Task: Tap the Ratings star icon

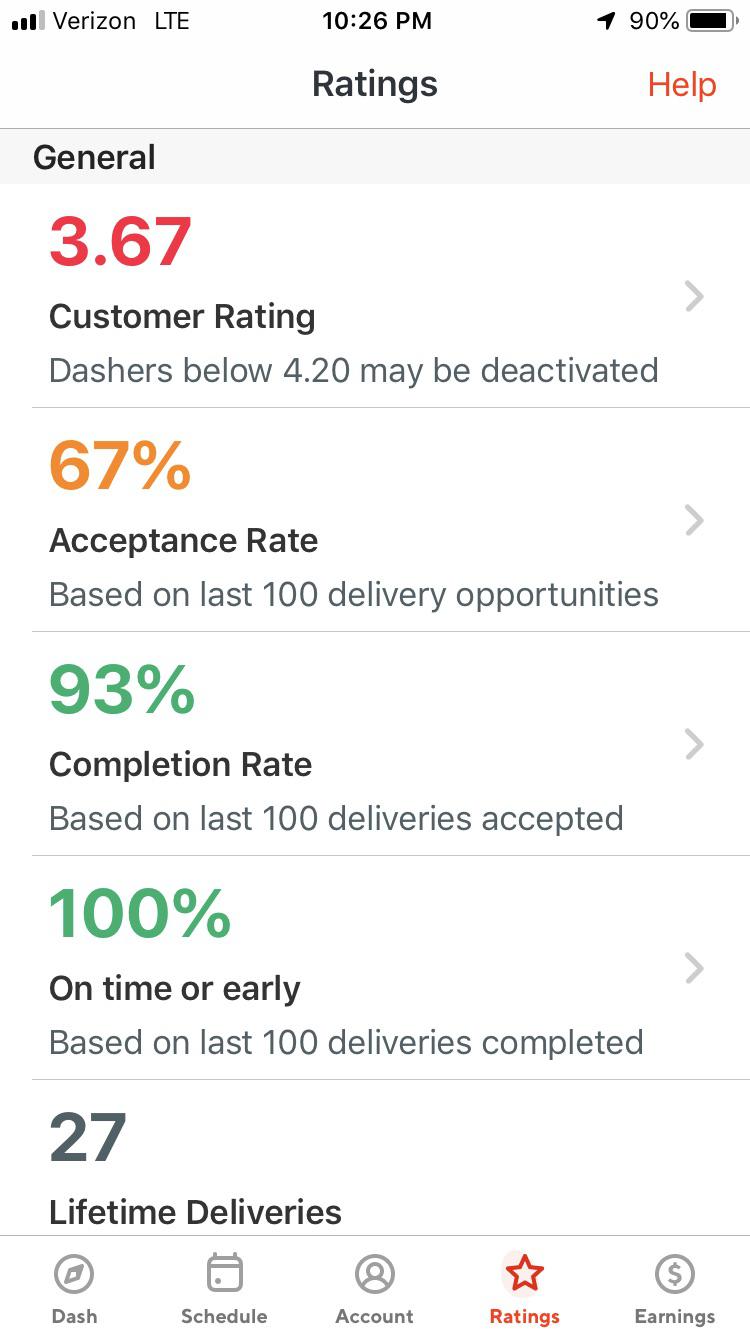Action: pos(524,1274)
